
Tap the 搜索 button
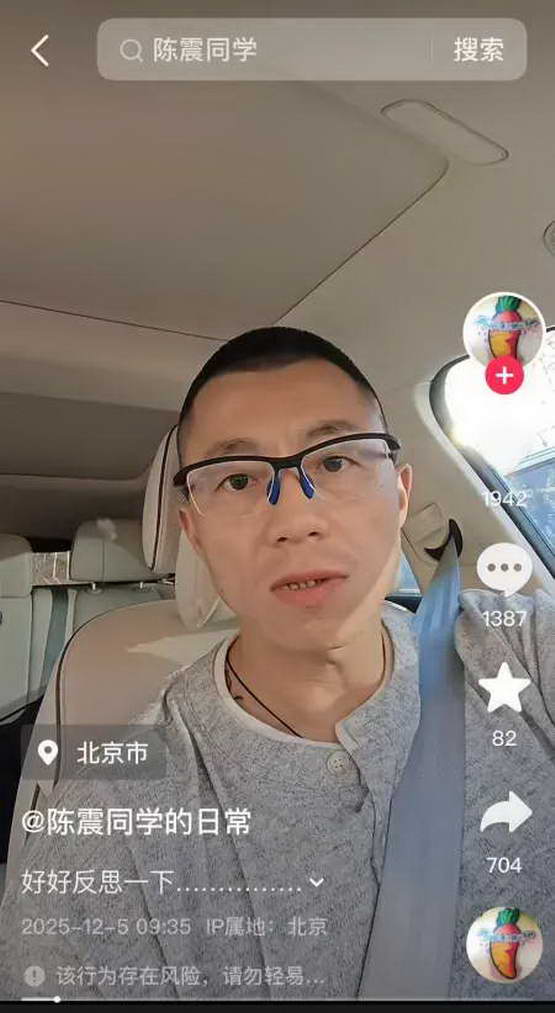pyautogui.click(x=478, y=50)
